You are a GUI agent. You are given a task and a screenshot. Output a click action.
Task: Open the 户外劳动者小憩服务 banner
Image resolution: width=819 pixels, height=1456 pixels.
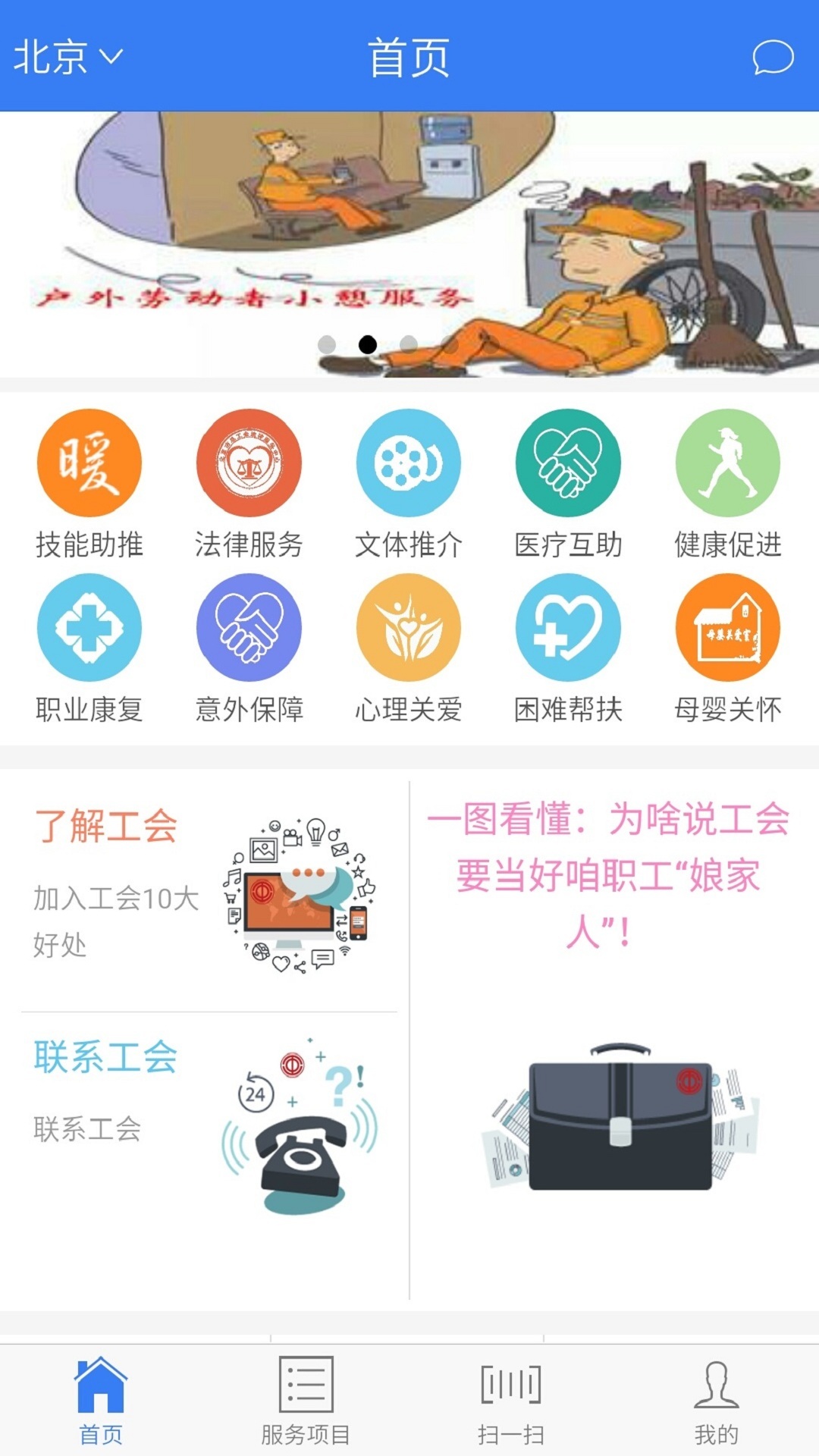point(409,243)
